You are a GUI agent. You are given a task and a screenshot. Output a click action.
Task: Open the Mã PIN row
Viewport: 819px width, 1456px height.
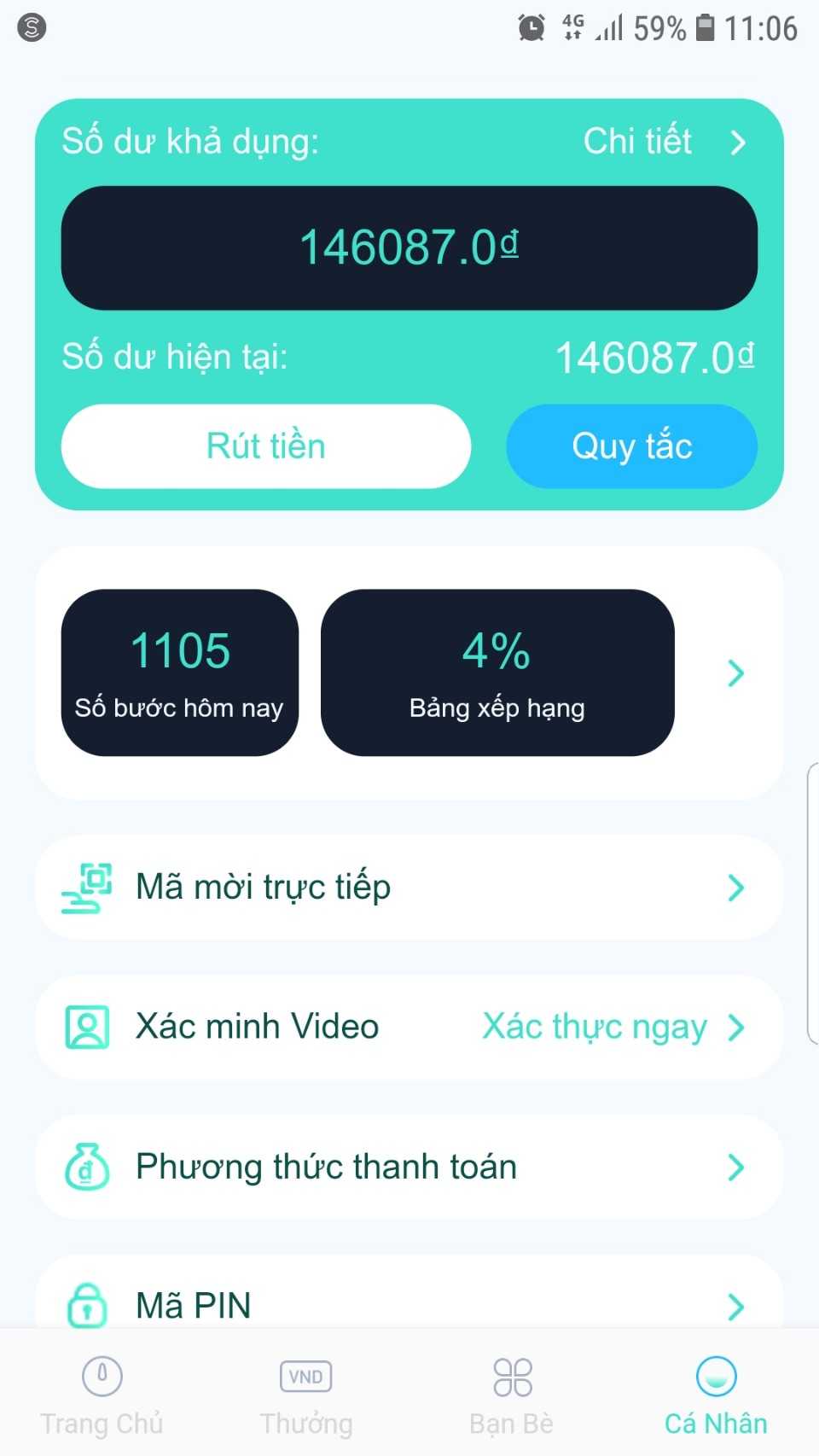pyautogui.click(x=408, y=1304)
